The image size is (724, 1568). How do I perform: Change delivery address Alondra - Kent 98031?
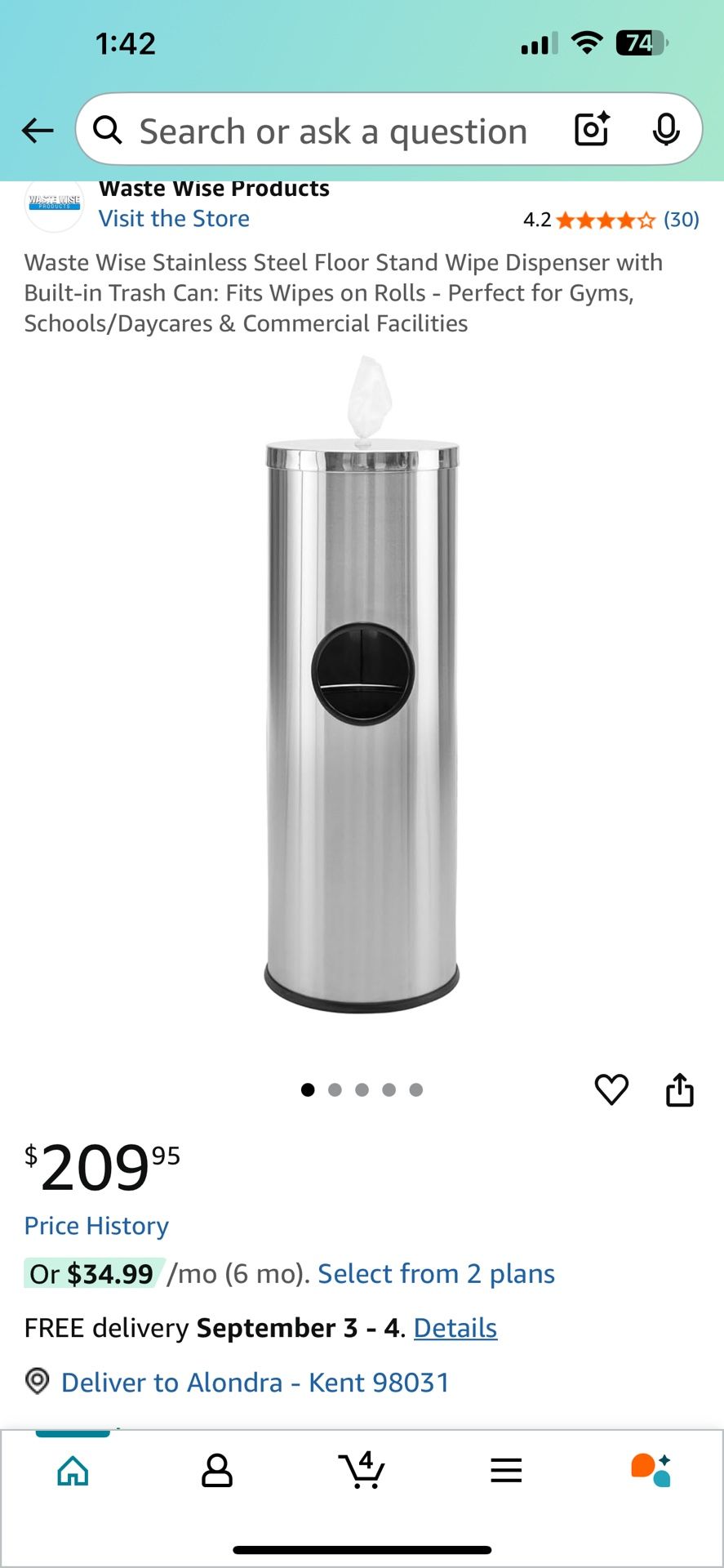[x=255, y=1383]
